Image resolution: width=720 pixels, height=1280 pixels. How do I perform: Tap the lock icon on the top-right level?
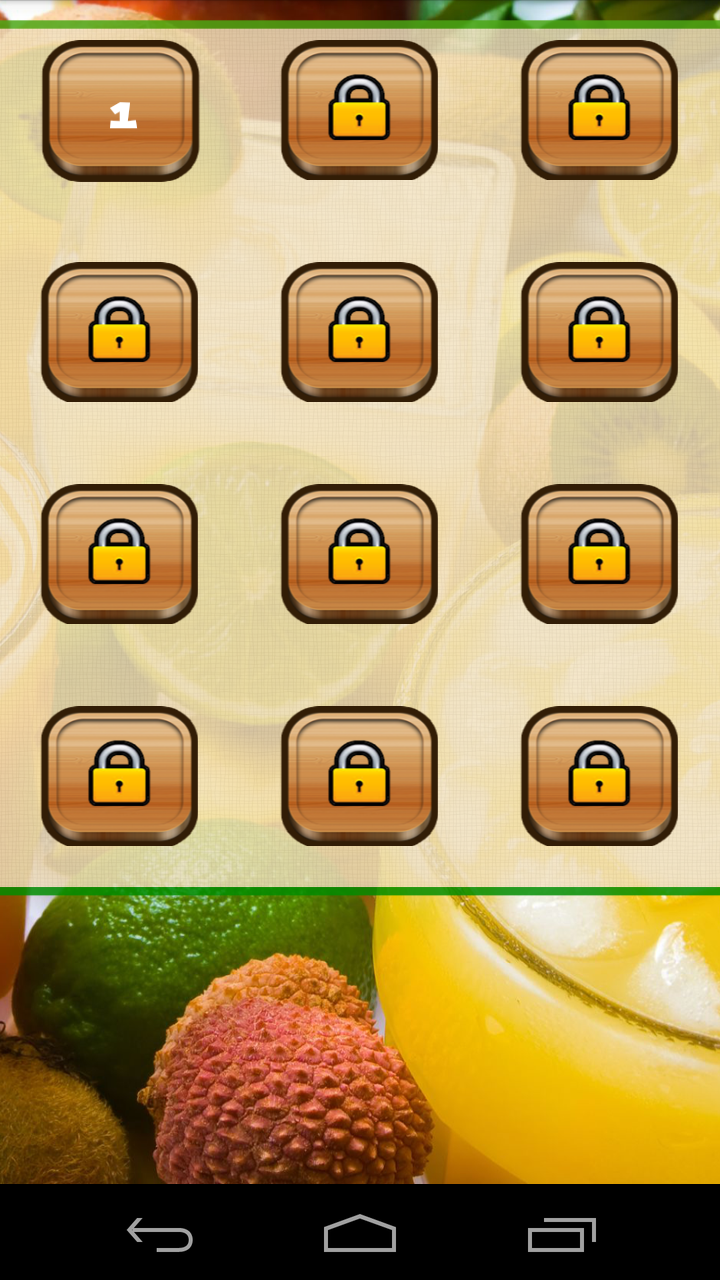[600, 110]
